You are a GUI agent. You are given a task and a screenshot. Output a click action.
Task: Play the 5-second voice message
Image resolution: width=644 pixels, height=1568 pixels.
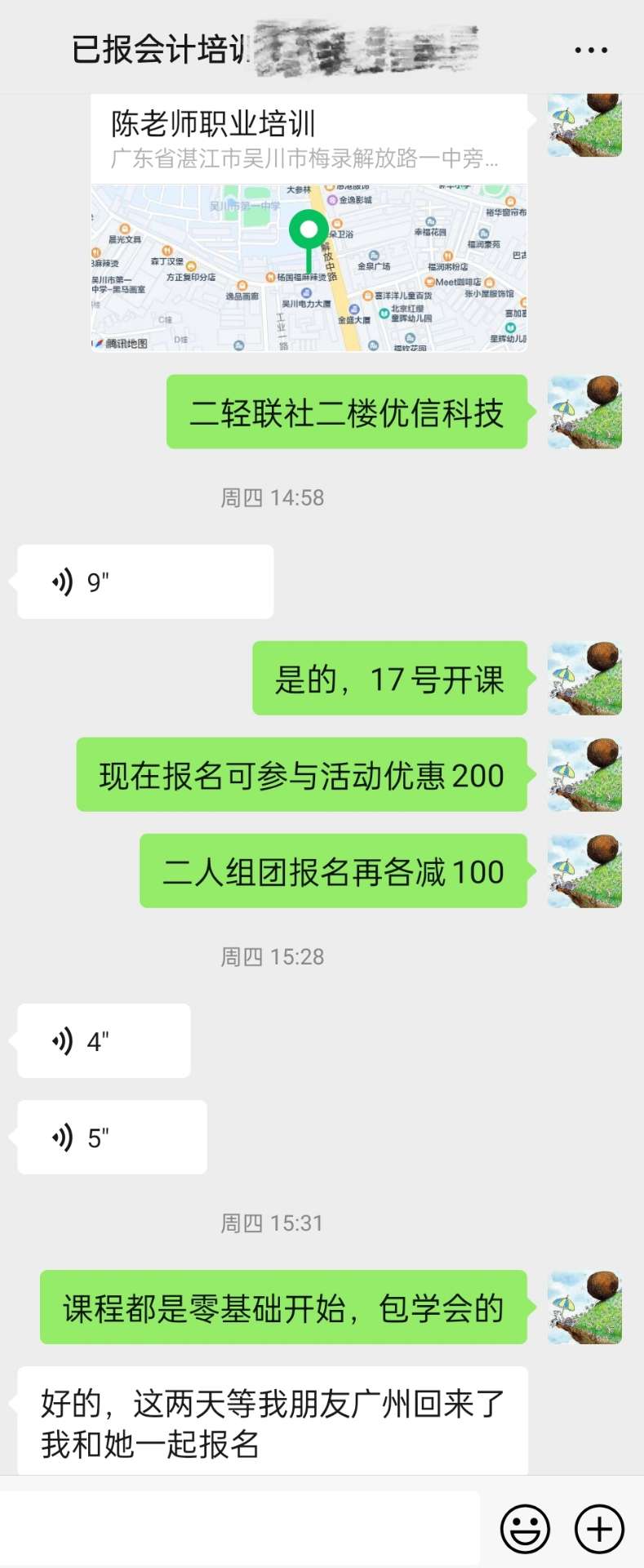click(x=112, y=1137)
